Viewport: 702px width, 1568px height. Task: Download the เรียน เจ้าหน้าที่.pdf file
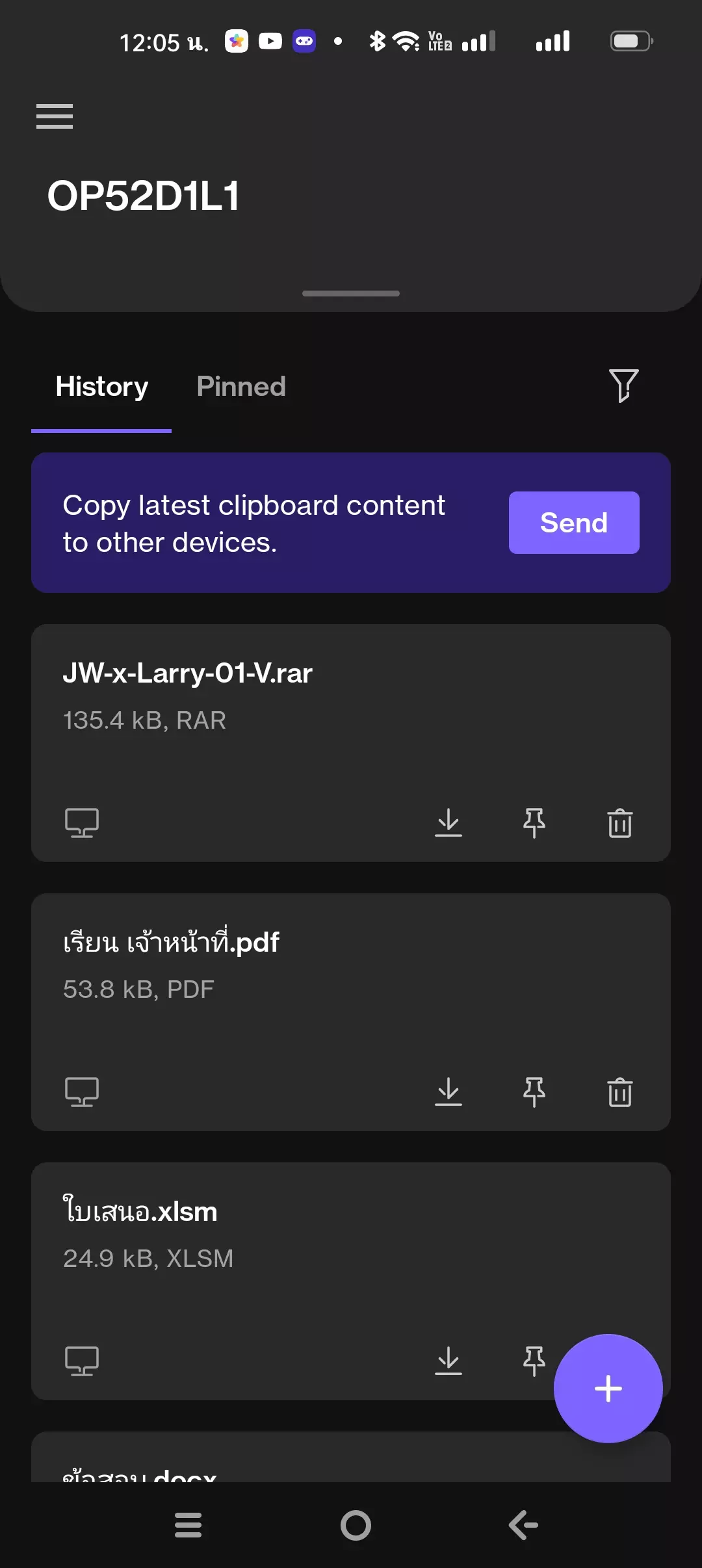pyautogui.click(x=448, y=1092)
